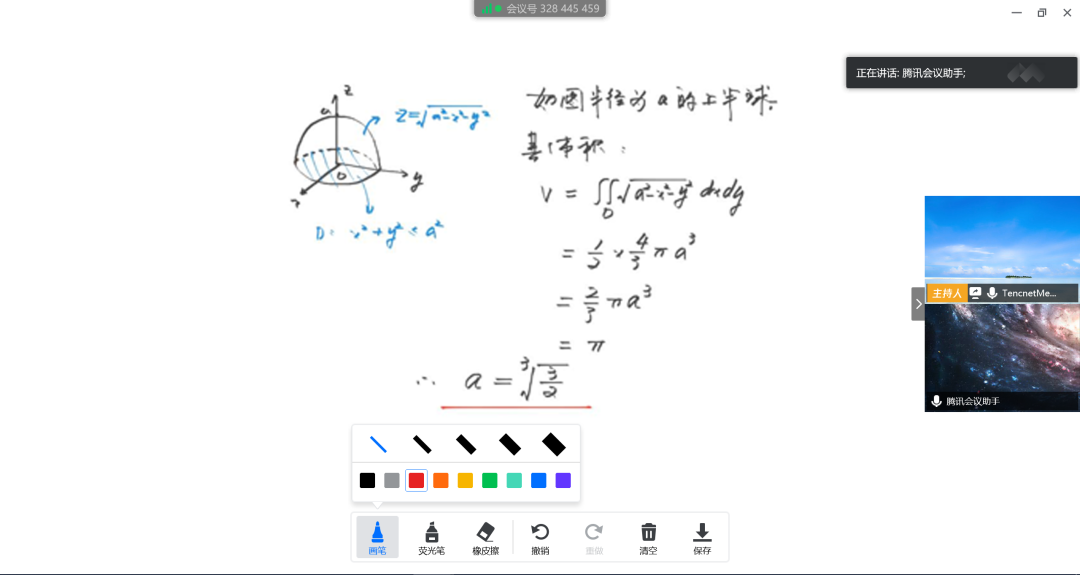Clear the whiteboard with 清空
Screen dimensions: 1080x575
648,537
